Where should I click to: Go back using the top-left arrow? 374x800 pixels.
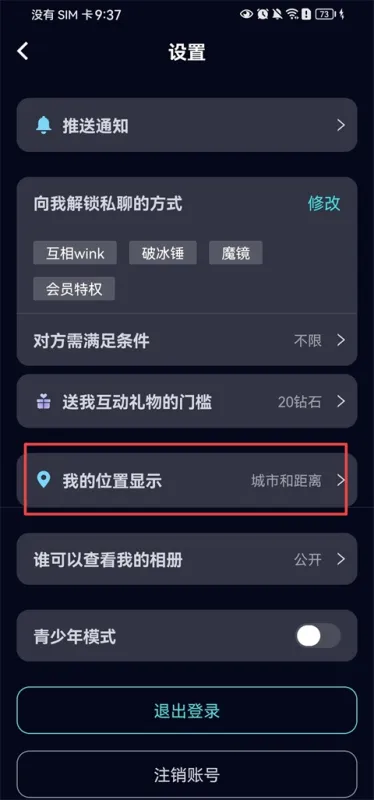(22, 52)
